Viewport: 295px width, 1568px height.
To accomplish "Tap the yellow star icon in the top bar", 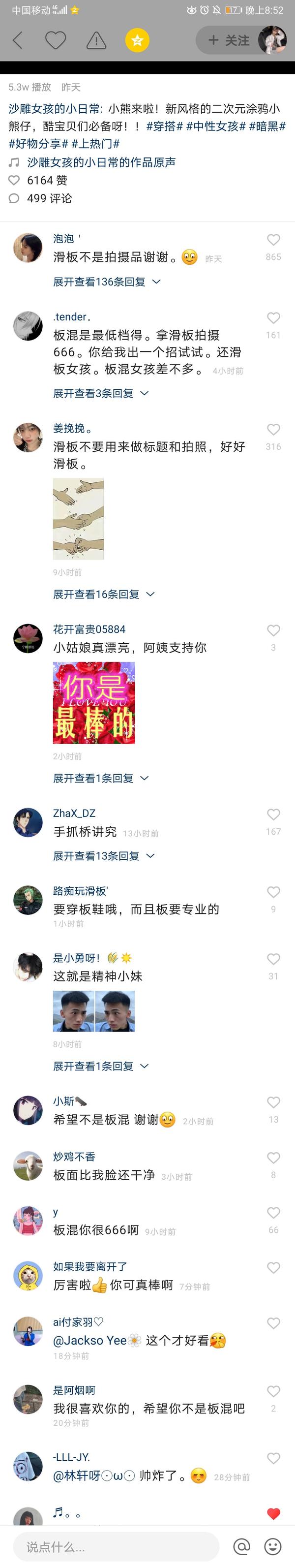I will pyautogui.click(x=137, y=41).
